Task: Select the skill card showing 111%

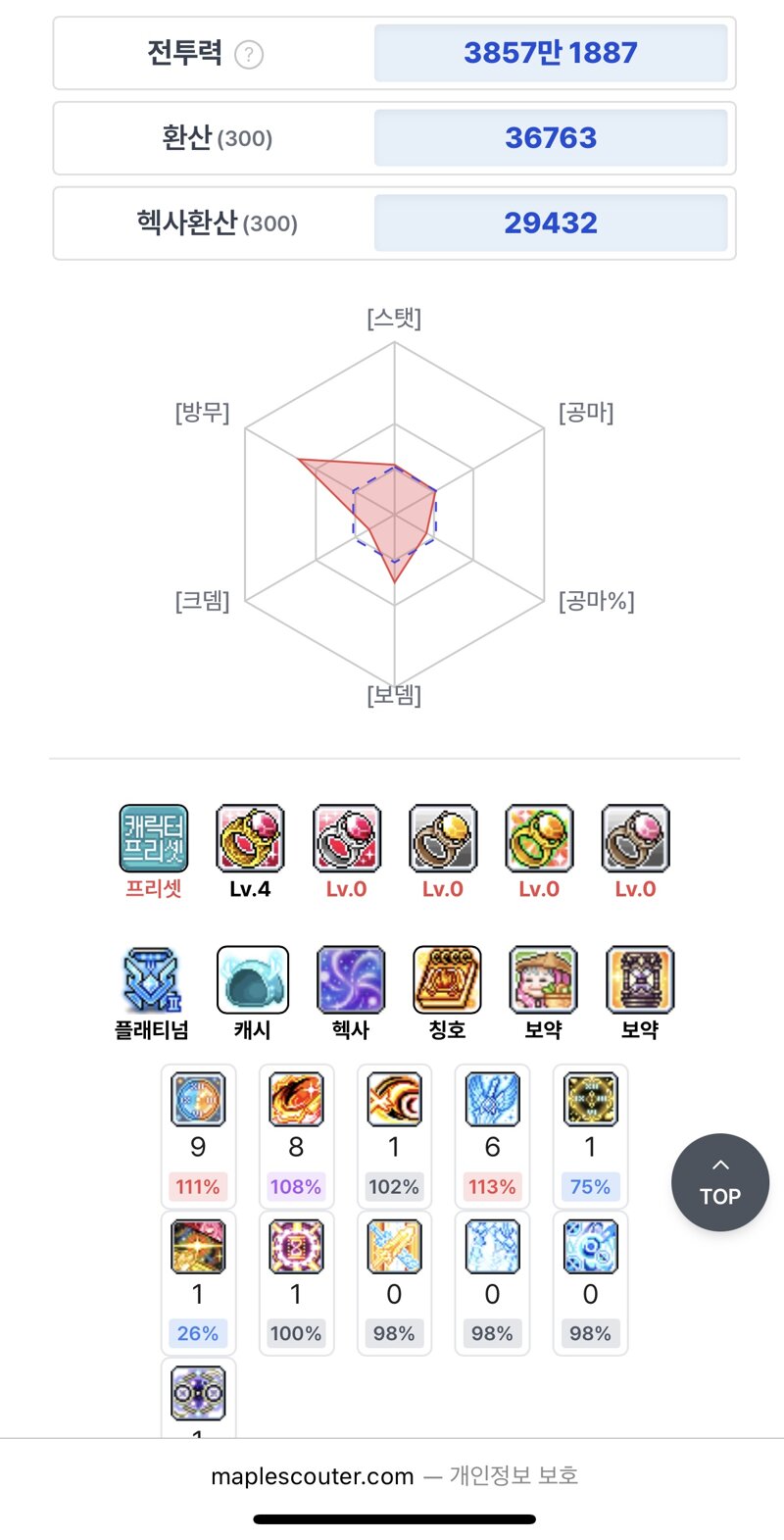Action: [198, 1137]
